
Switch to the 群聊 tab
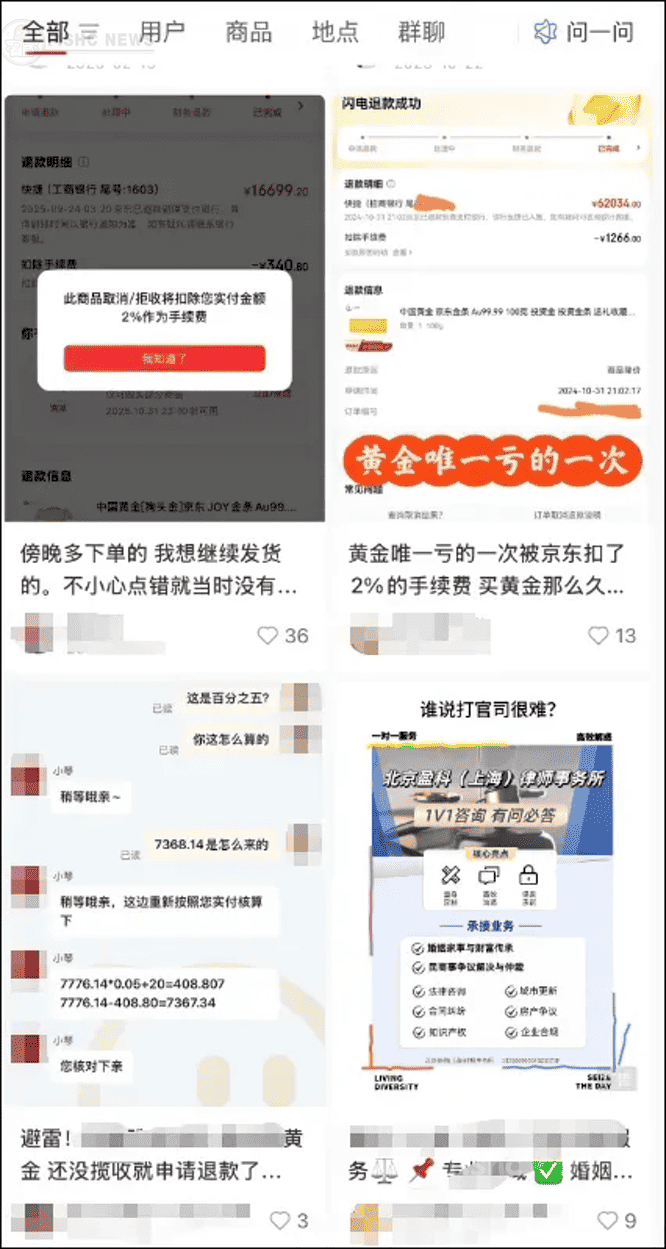coord(421,31)
